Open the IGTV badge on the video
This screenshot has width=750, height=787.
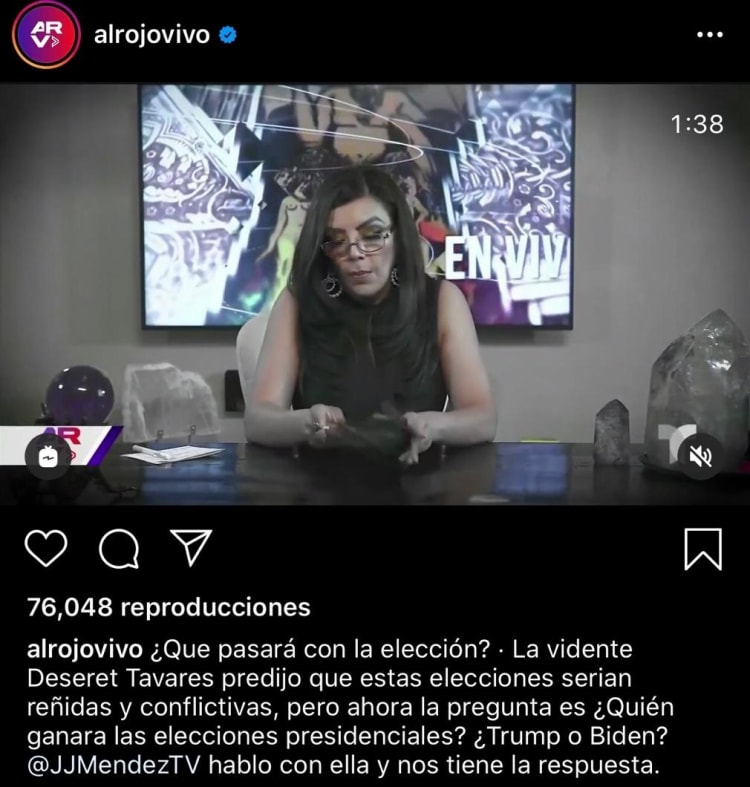click(x=48, y=456)
